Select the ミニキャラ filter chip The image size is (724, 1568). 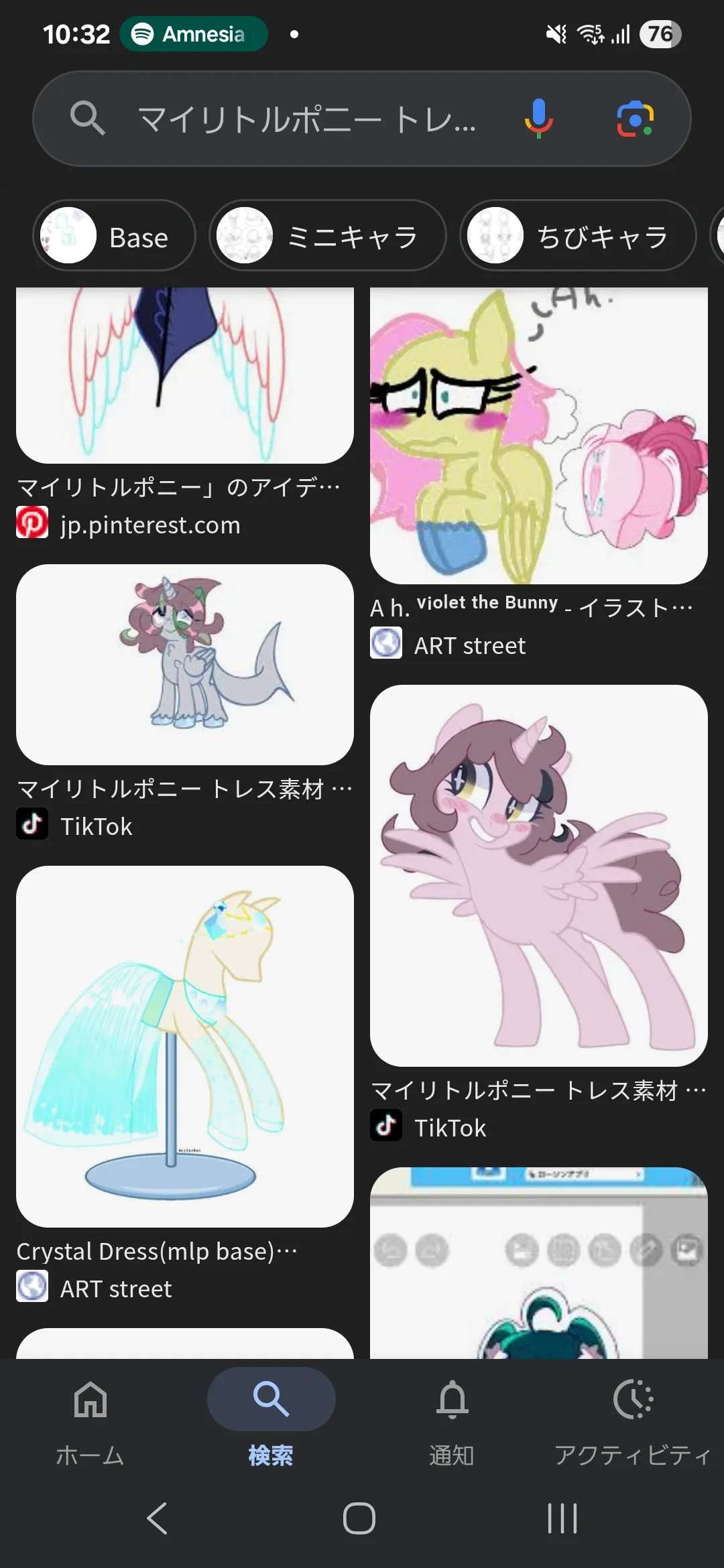point(328,236)
